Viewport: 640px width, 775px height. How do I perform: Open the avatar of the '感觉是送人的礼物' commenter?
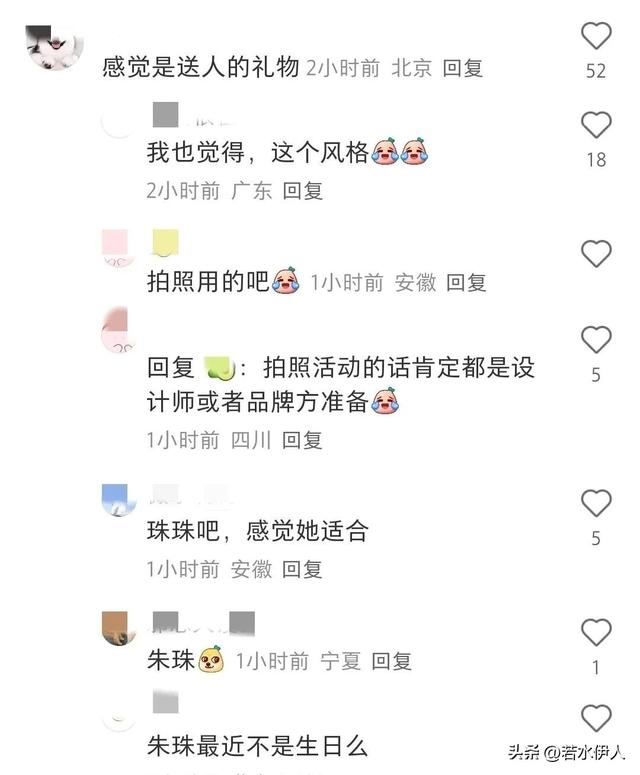coord(52,45)
